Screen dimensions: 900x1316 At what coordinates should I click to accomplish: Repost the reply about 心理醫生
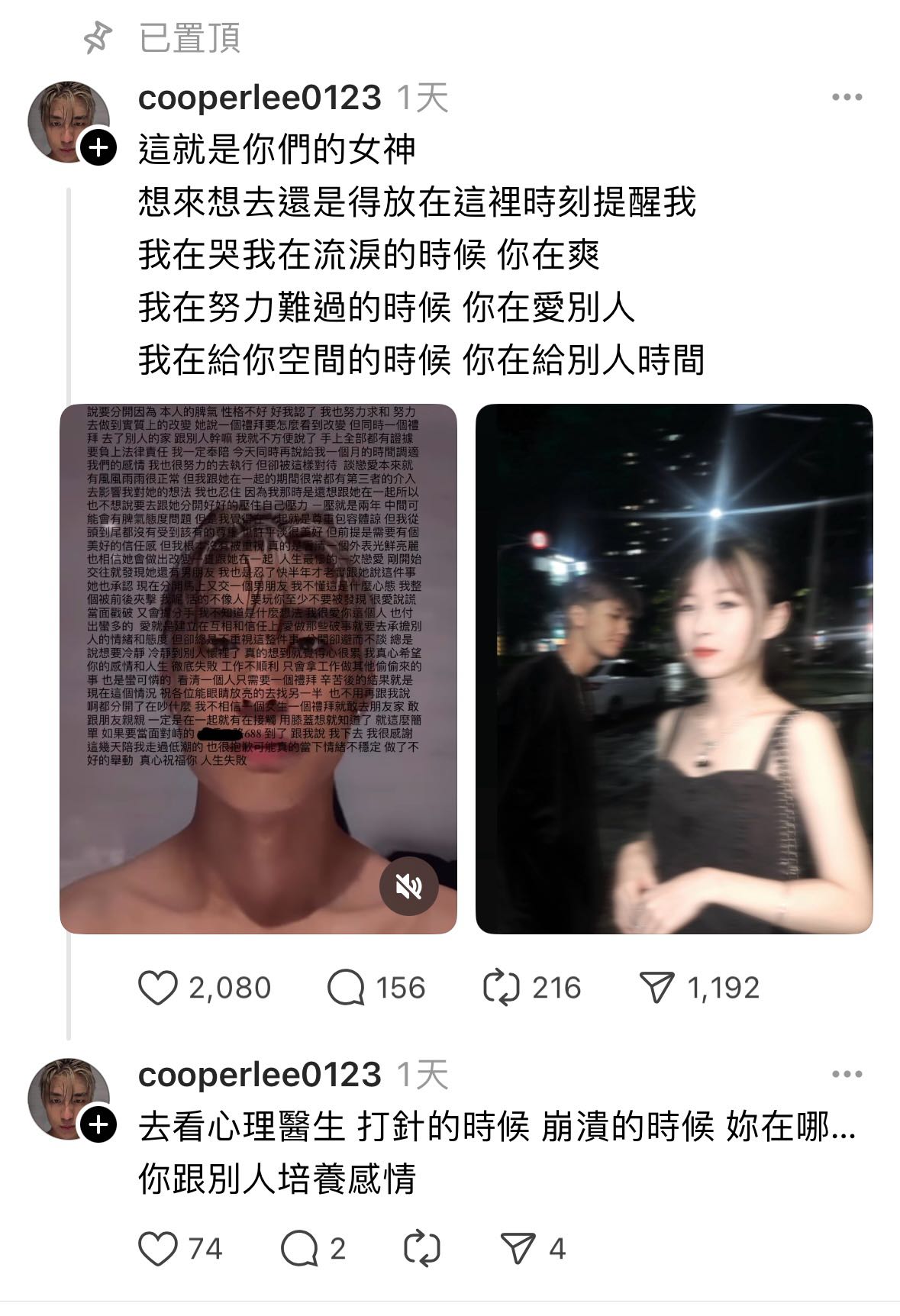(421, 1249)
